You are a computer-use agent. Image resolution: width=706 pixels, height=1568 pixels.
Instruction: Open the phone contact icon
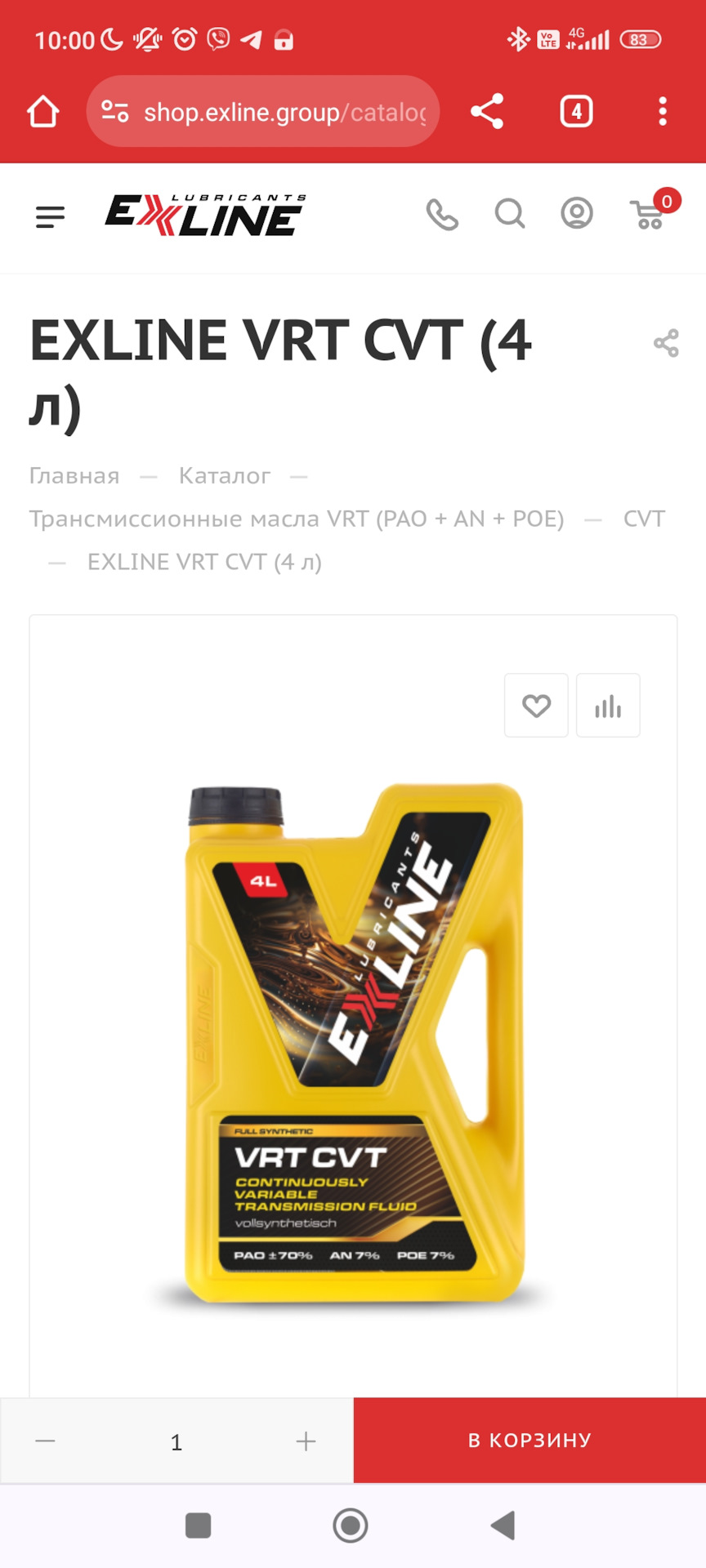[x=442, y=215]
